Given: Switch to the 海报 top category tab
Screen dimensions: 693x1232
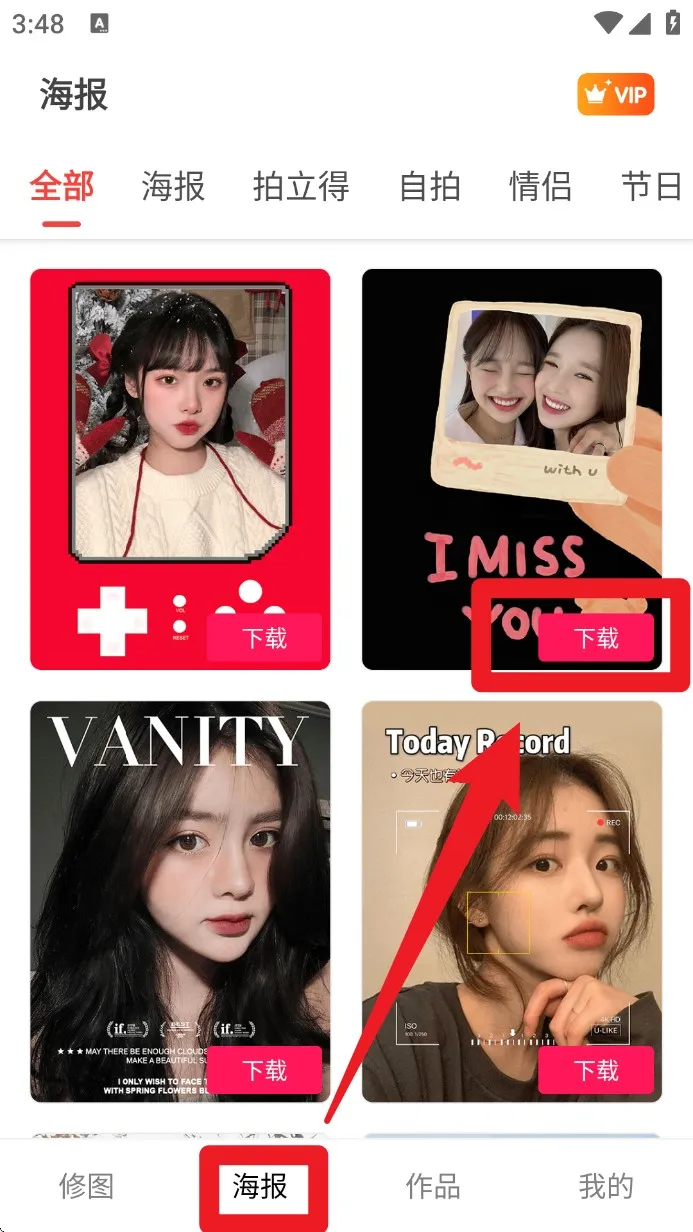Looking at the screenshot, I should point(173,186).
